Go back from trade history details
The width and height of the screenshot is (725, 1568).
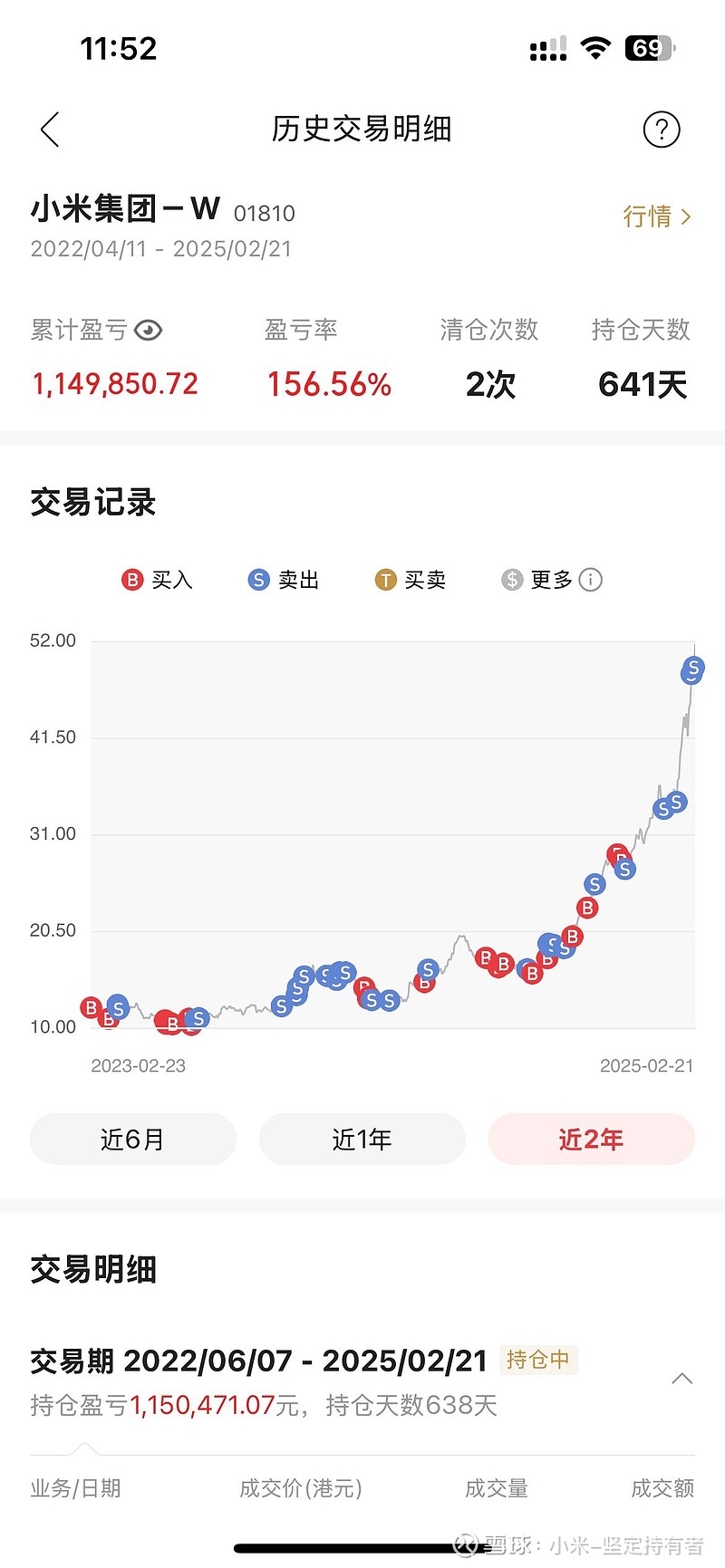(50, 130)
